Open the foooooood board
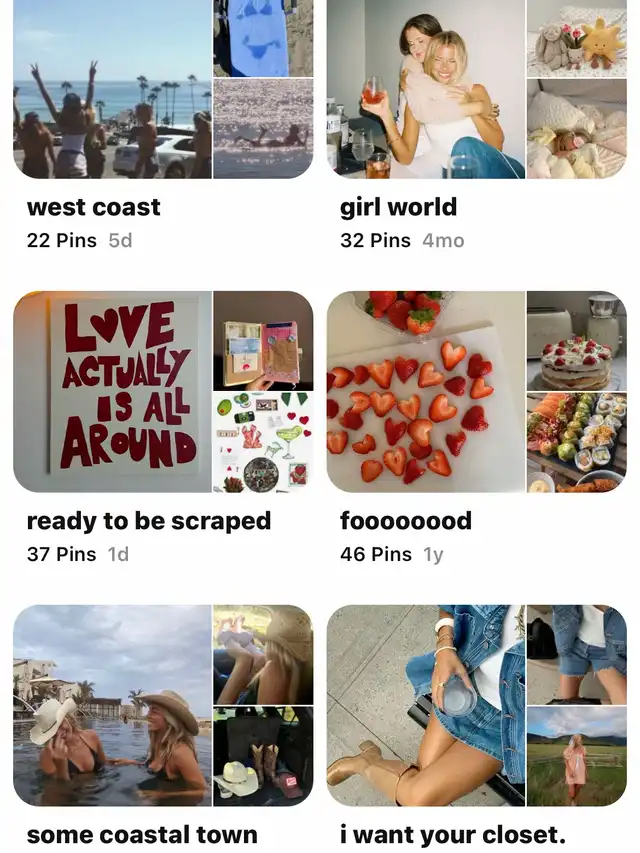 pyautogui.click(x=476, y=392)
